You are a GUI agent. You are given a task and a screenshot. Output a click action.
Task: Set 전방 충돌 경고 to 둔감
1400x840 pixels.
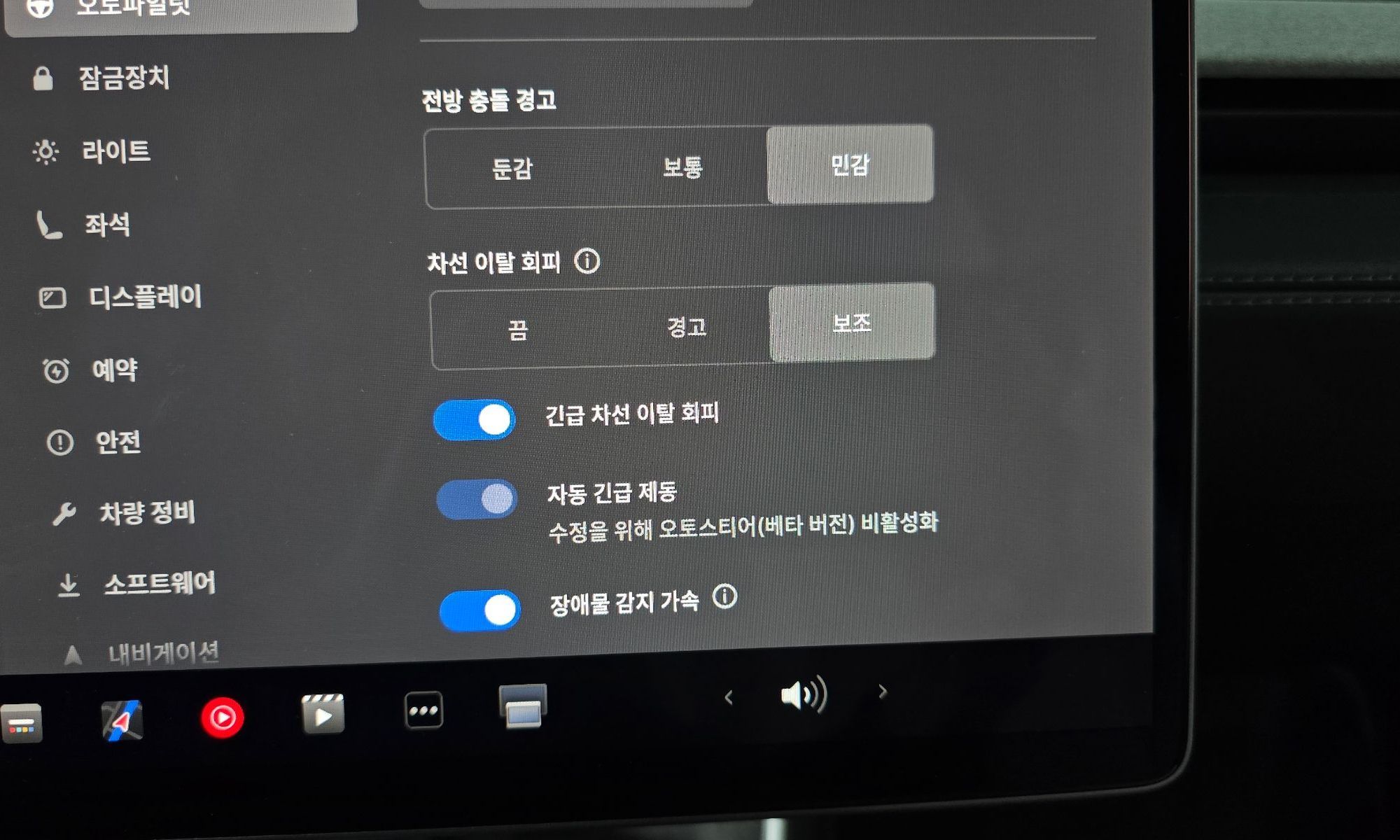coord(512,169)
